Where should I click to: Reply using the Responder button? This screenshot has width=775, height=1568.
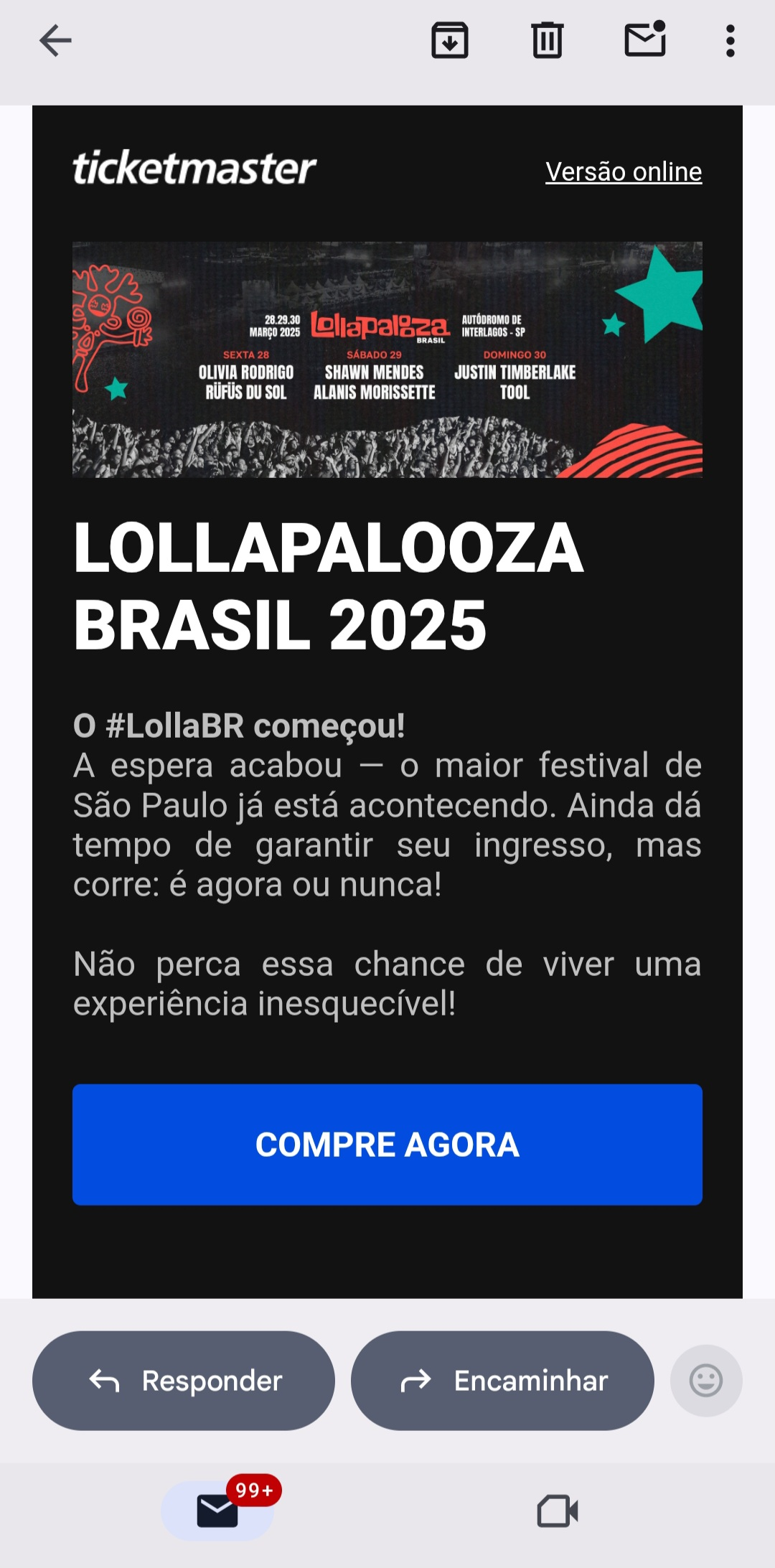(x=183, y=1379)
